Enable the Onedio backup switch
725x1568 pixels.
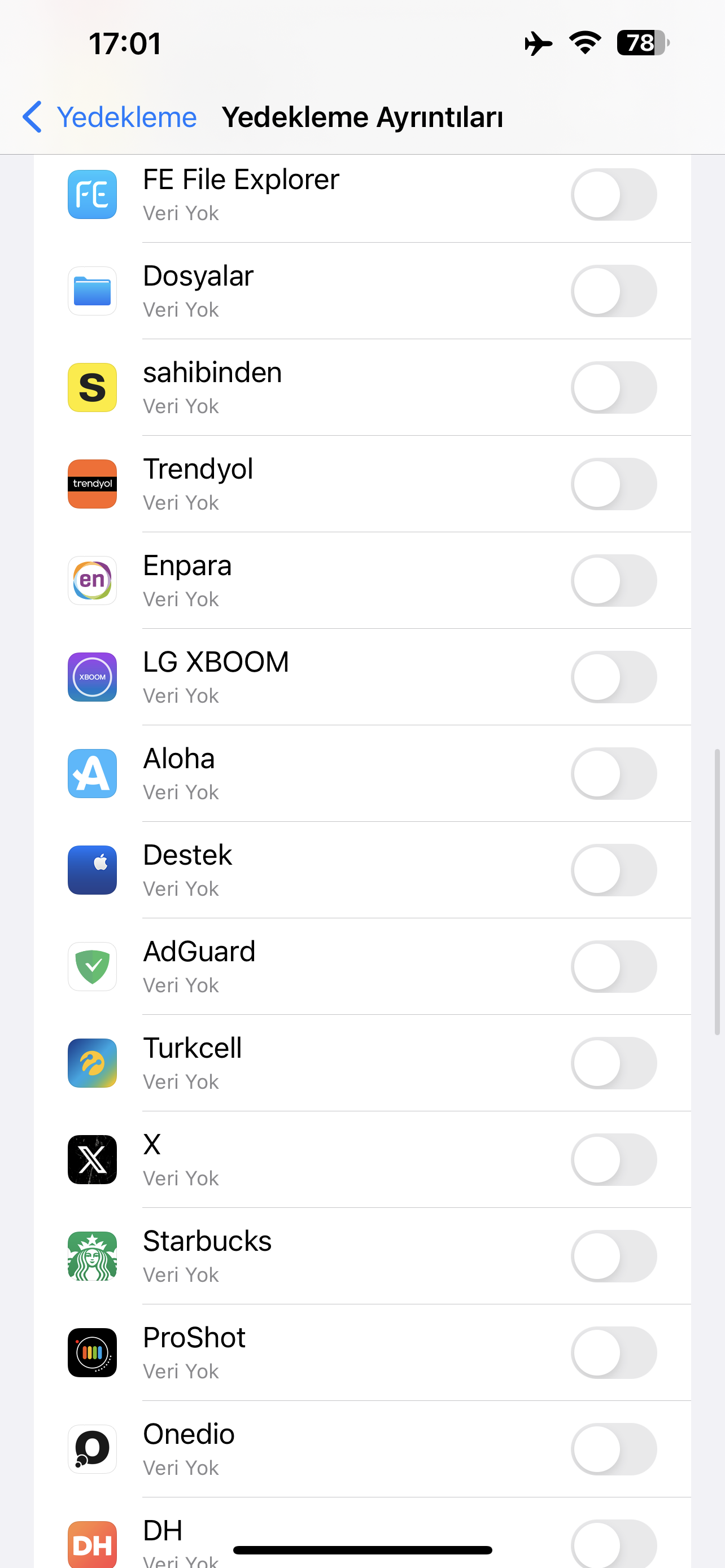click(614, 1449)
